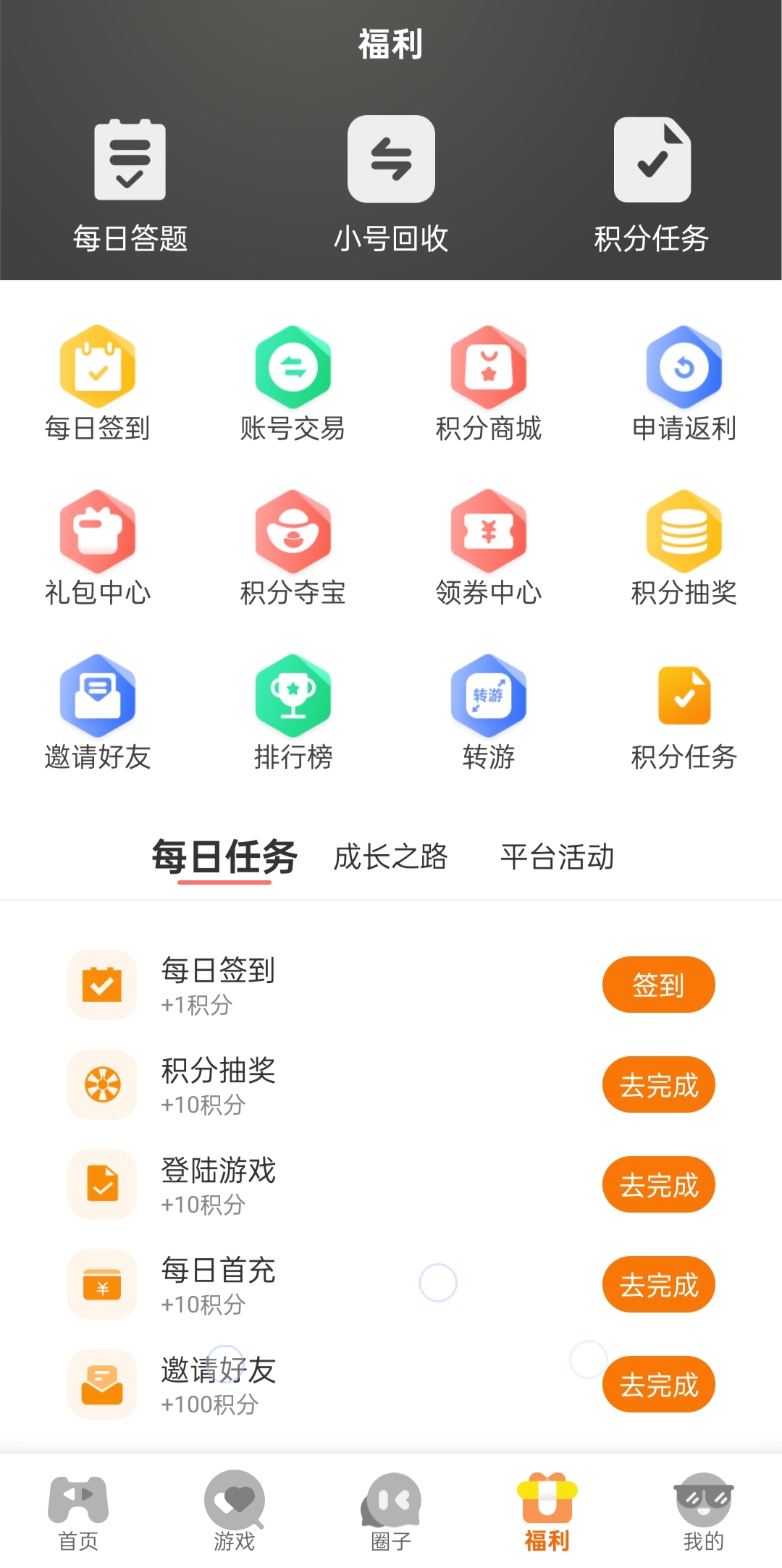
Task: Tap 签到 button for 每日签到
Action: click(658, 985)
